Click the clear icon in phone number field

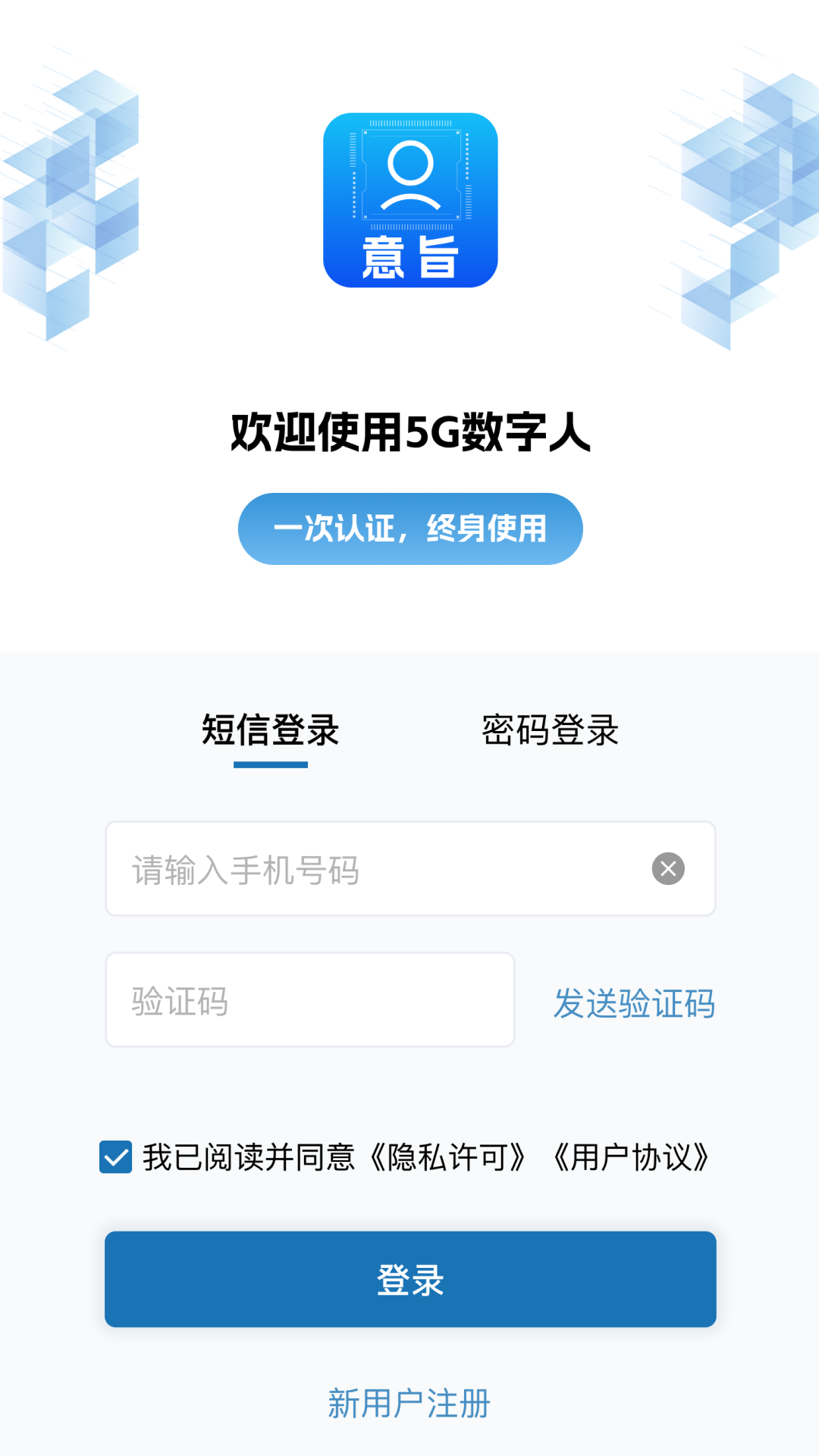coord(667,868)
